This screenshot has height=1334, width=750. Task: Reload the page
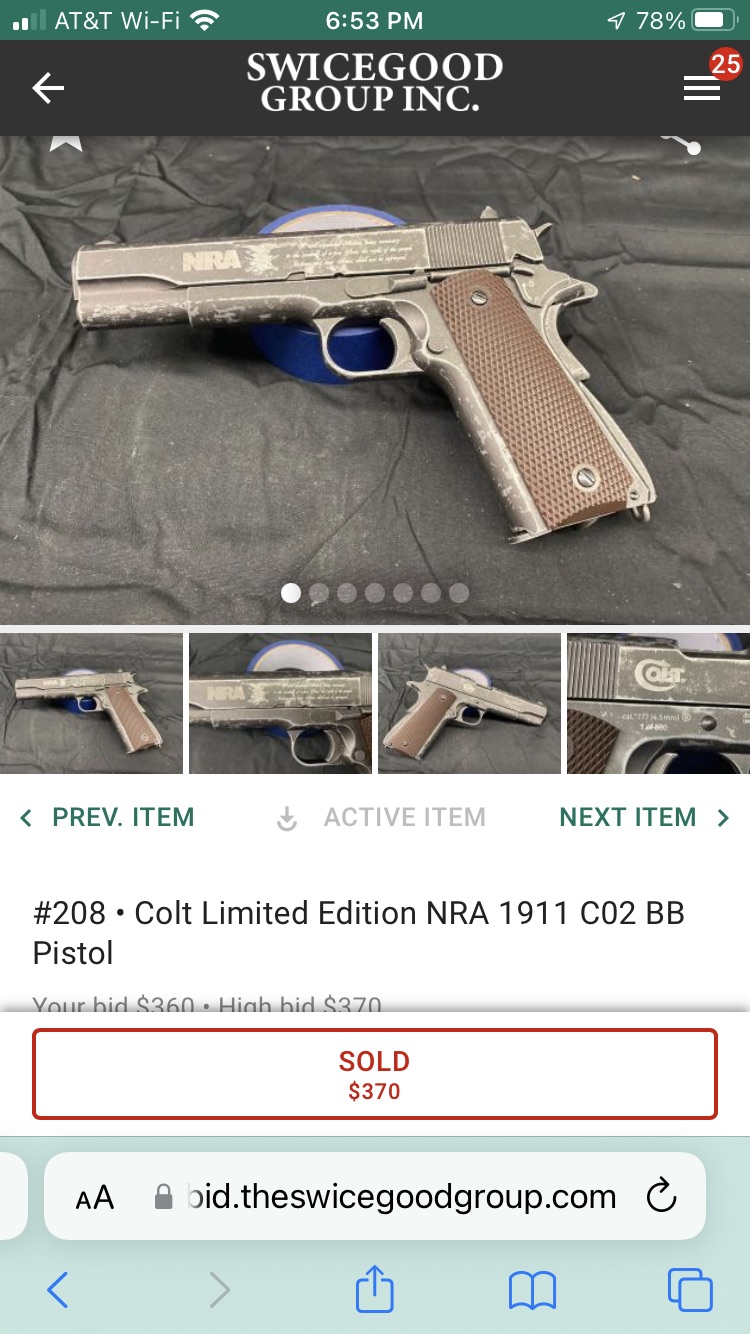pyautogui.click(x=661, y=1196)
